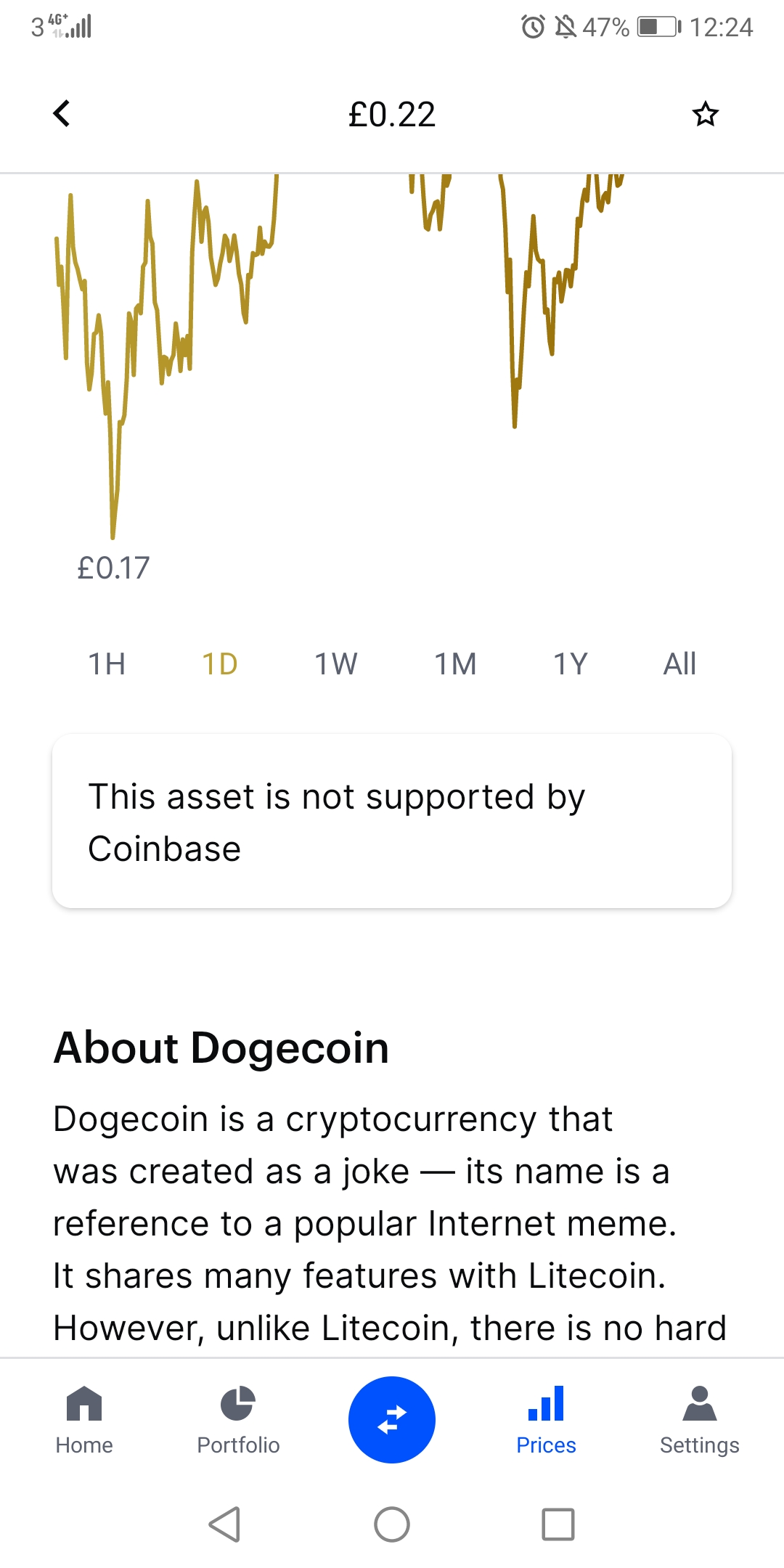Show All-time price chart
The image size is (784, 1568).
tap(679, 663)
